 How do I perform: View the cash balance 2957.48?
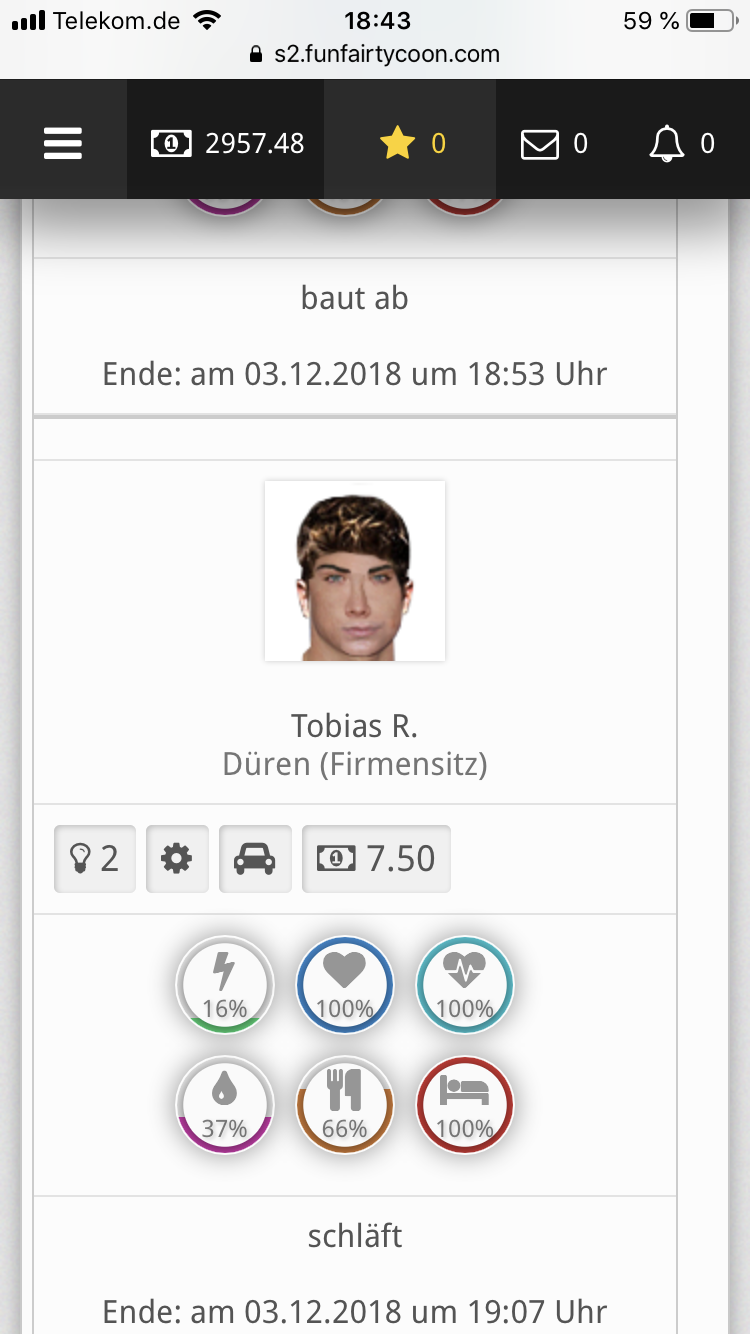tap(227, 144)
